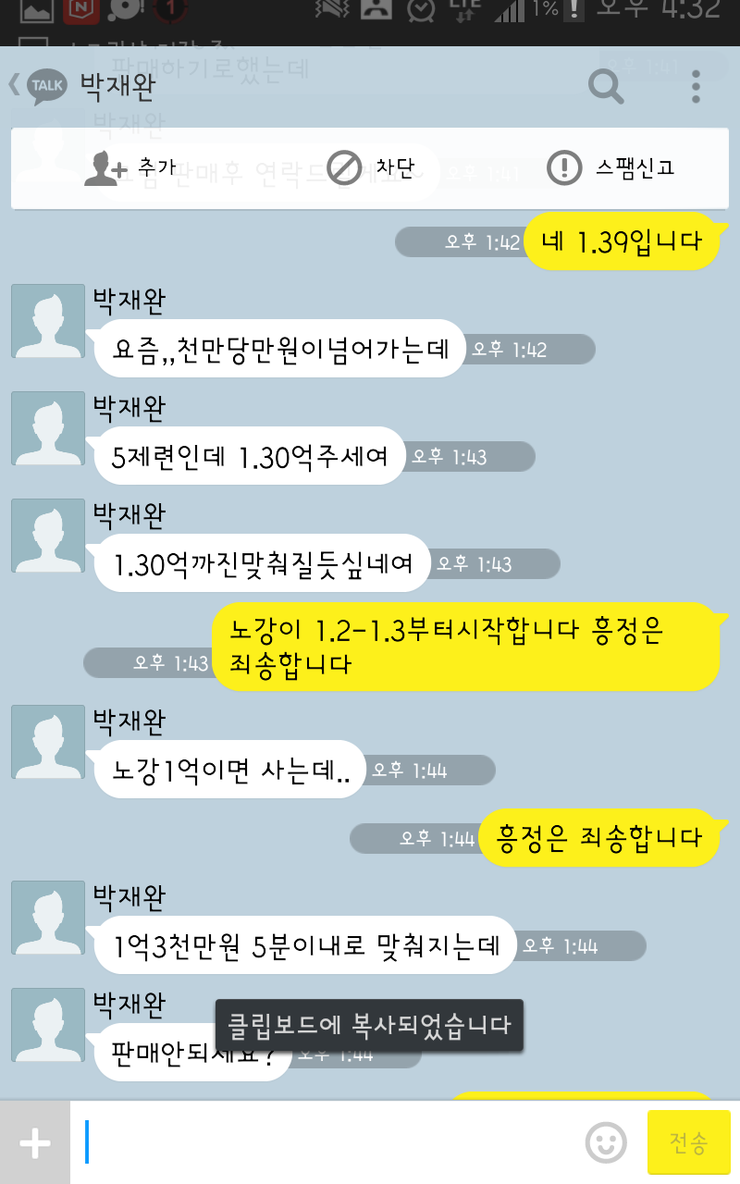Open the chat overflow menu
The width and height of the screenshot is (740, 1184).
click(x=696, y=87)
